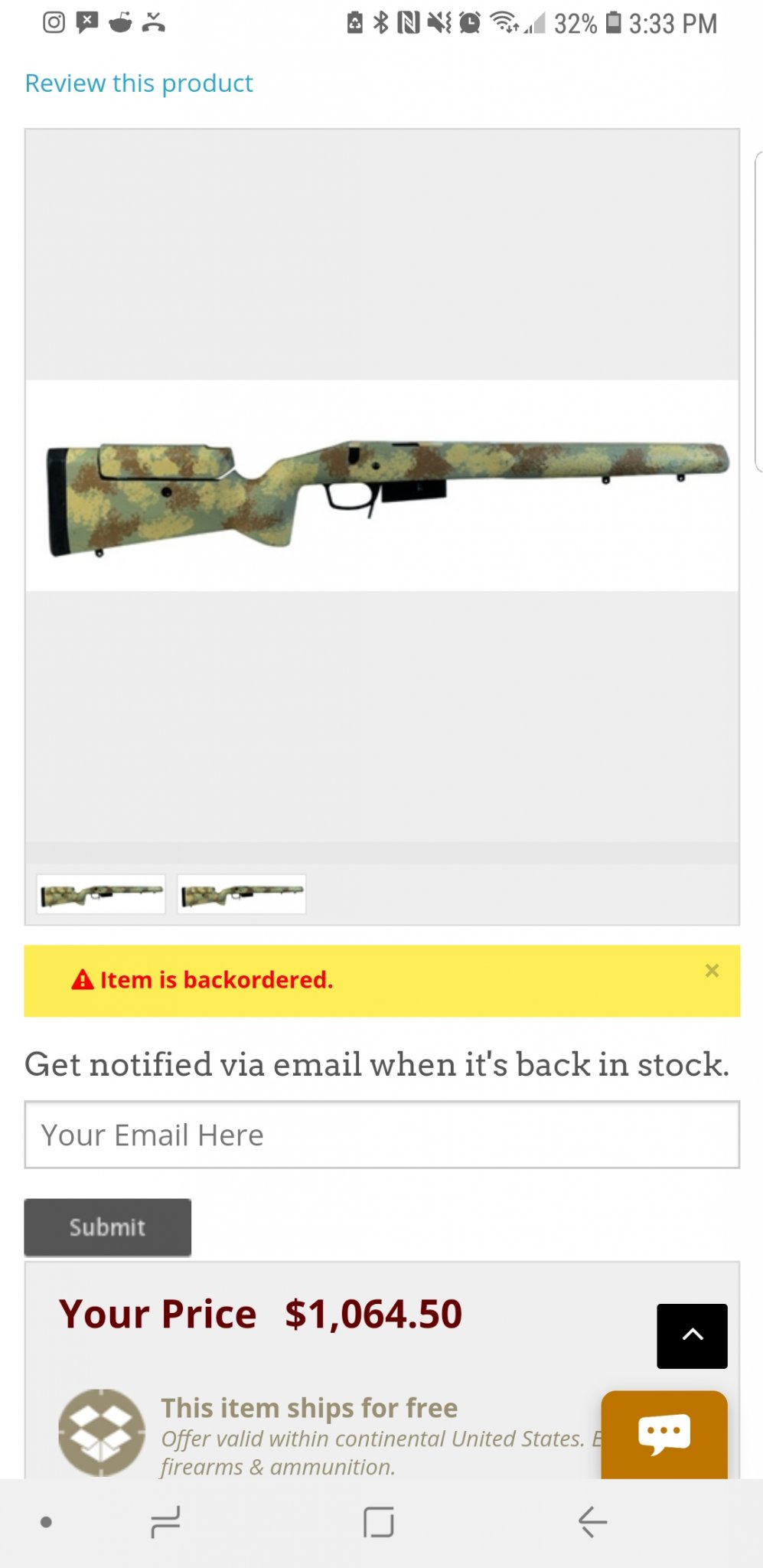Tap the Your Email Here field
Image resolution: width=763 pixels, height=1568 pixels.
click(382, 1135)
